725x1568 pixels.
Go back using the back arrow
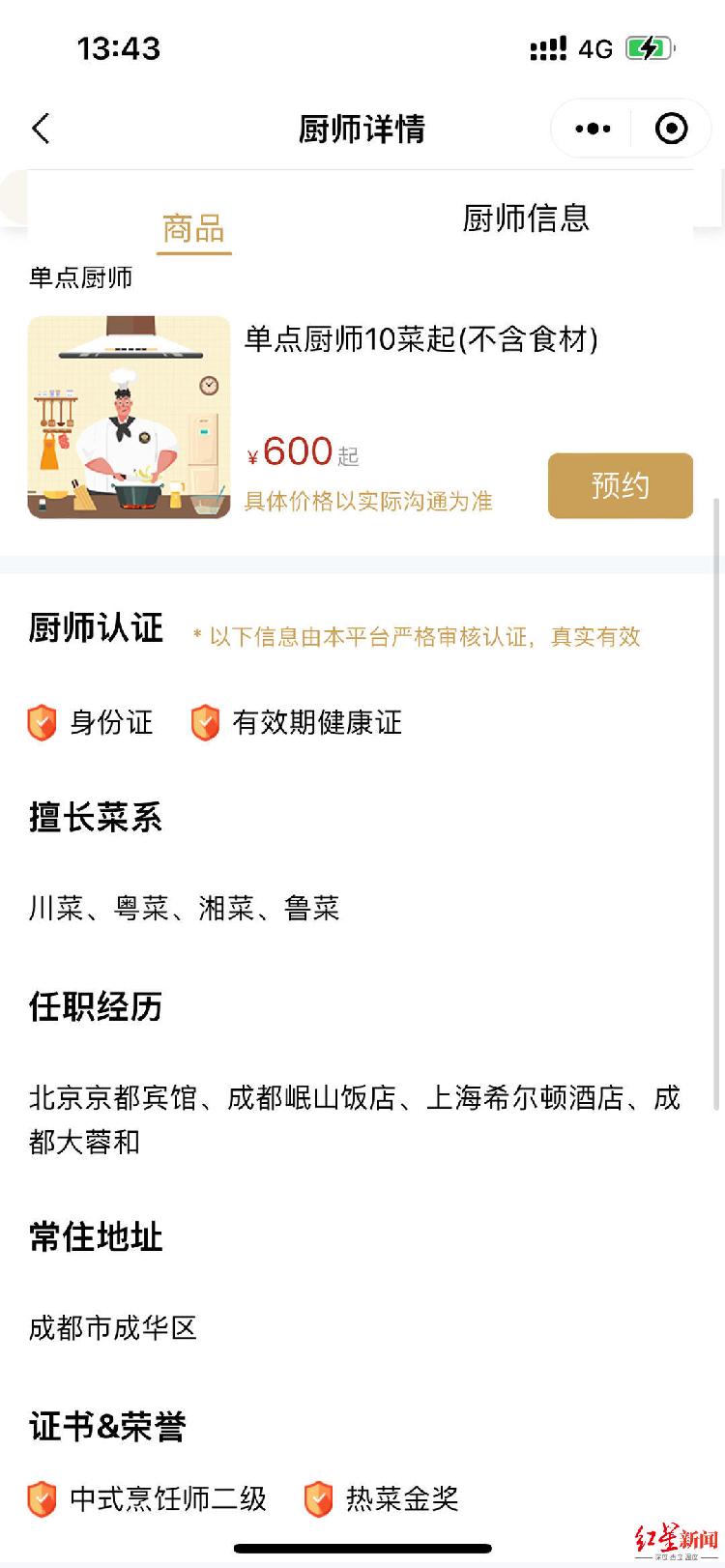click(41, 129)
